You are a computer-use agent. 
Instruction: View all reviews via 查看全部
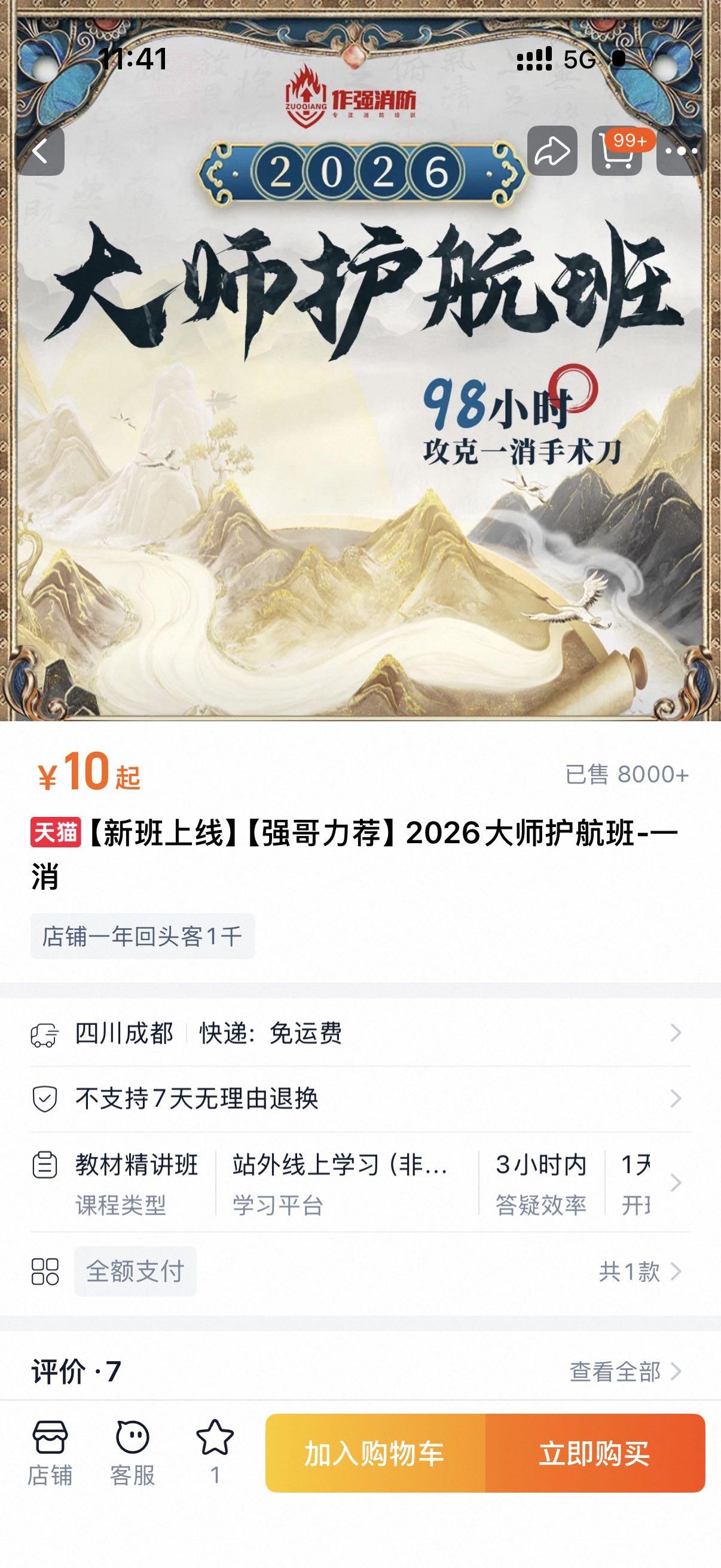625,1372
